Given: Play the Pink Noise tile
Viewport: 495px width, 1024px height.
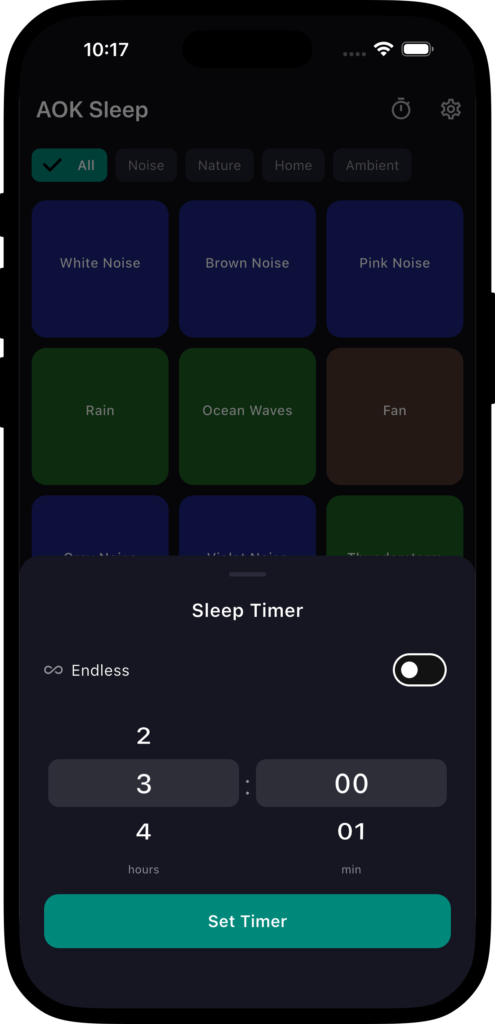Looking at the screenshot, I should coord(395,268).
